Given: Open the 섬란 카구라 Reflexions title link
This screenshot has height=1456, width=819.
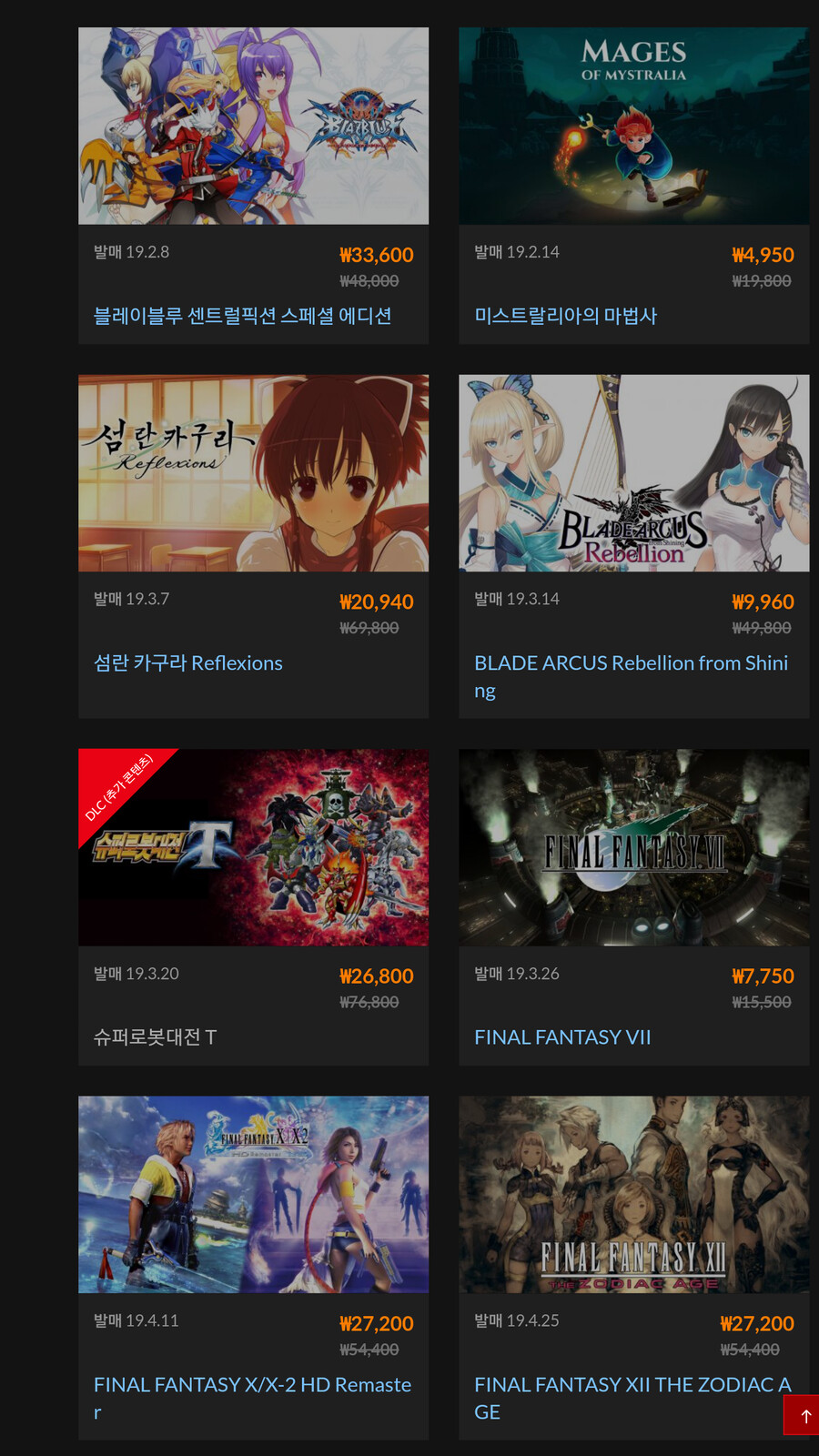Looking at the screenshot, I should (x=188, y=663).
